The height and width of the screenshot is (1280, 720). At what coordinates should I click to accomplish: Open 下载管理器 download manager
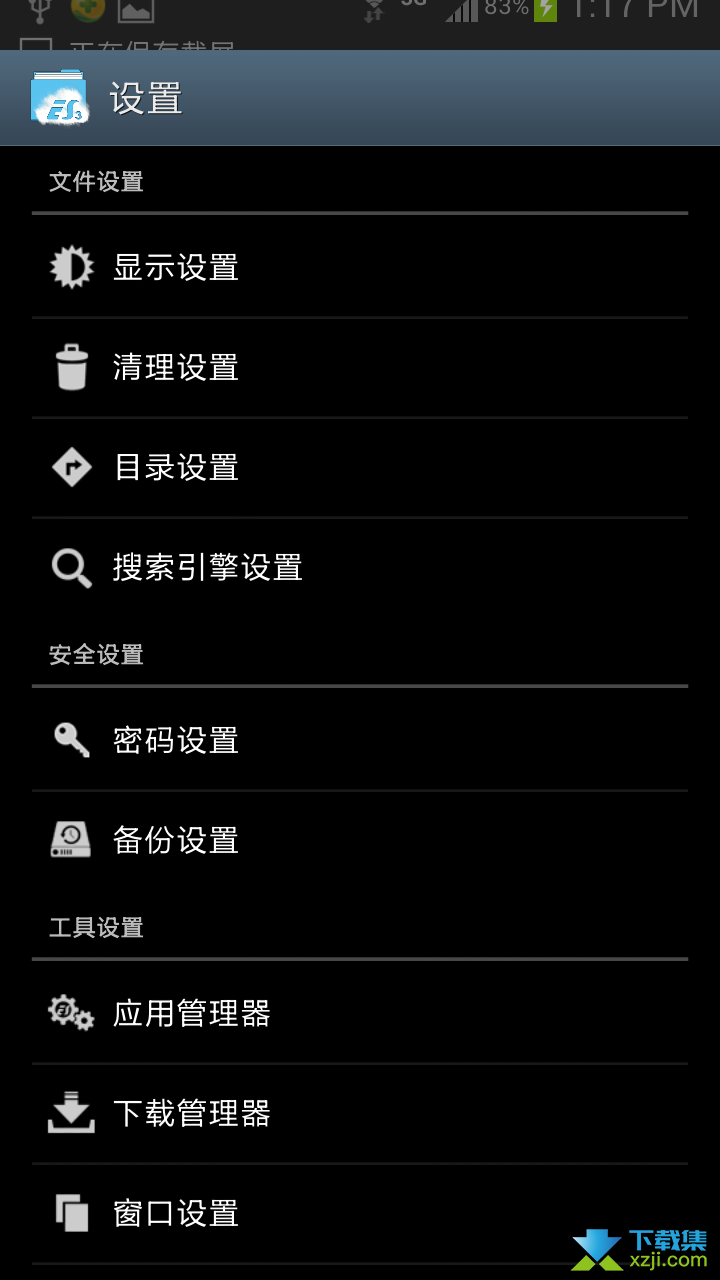pos(360,1114)
